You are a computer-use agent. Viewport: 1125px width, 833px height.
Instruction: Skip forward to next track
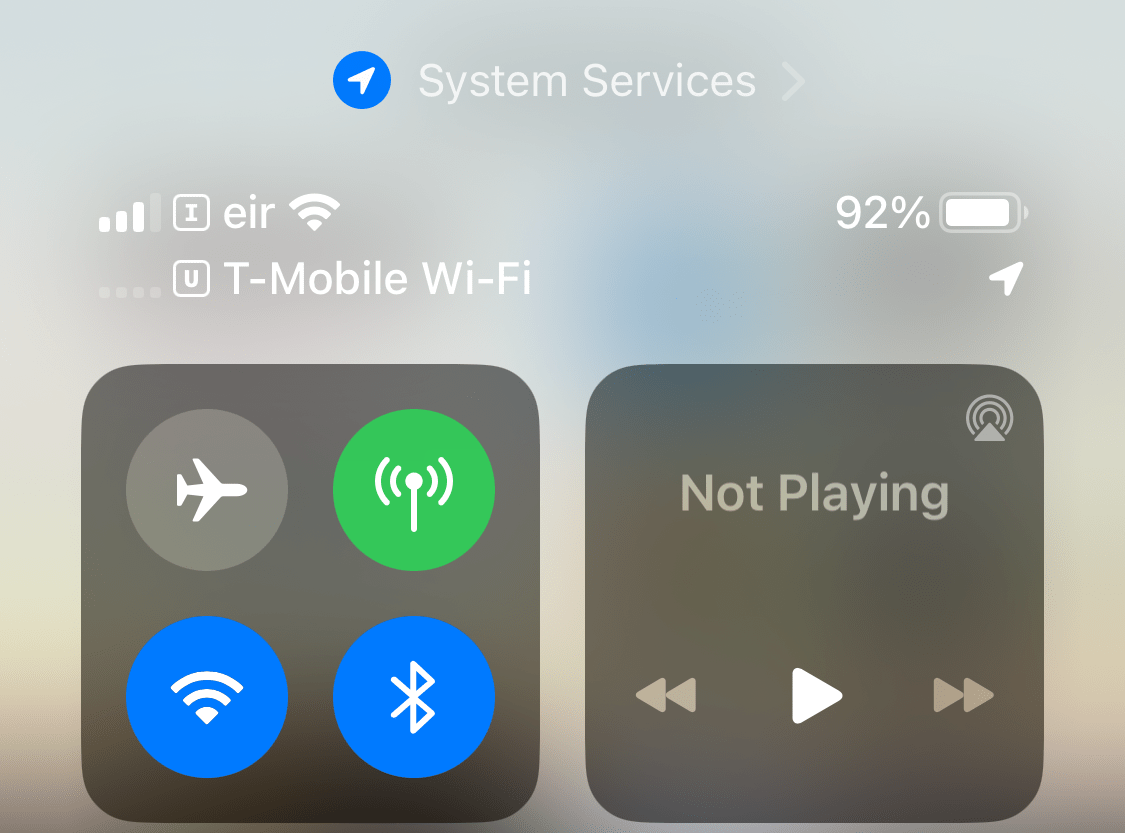963,695
